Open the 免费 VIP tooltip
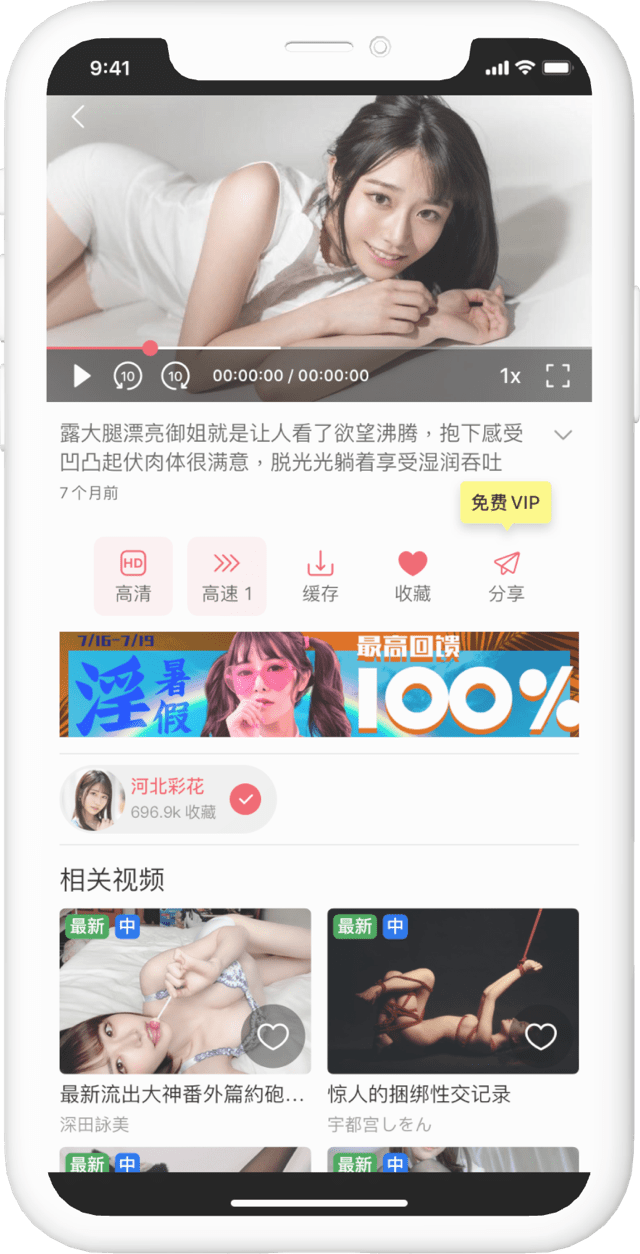Viewport: 640px width, 1254px height. (x=505, y=503)
